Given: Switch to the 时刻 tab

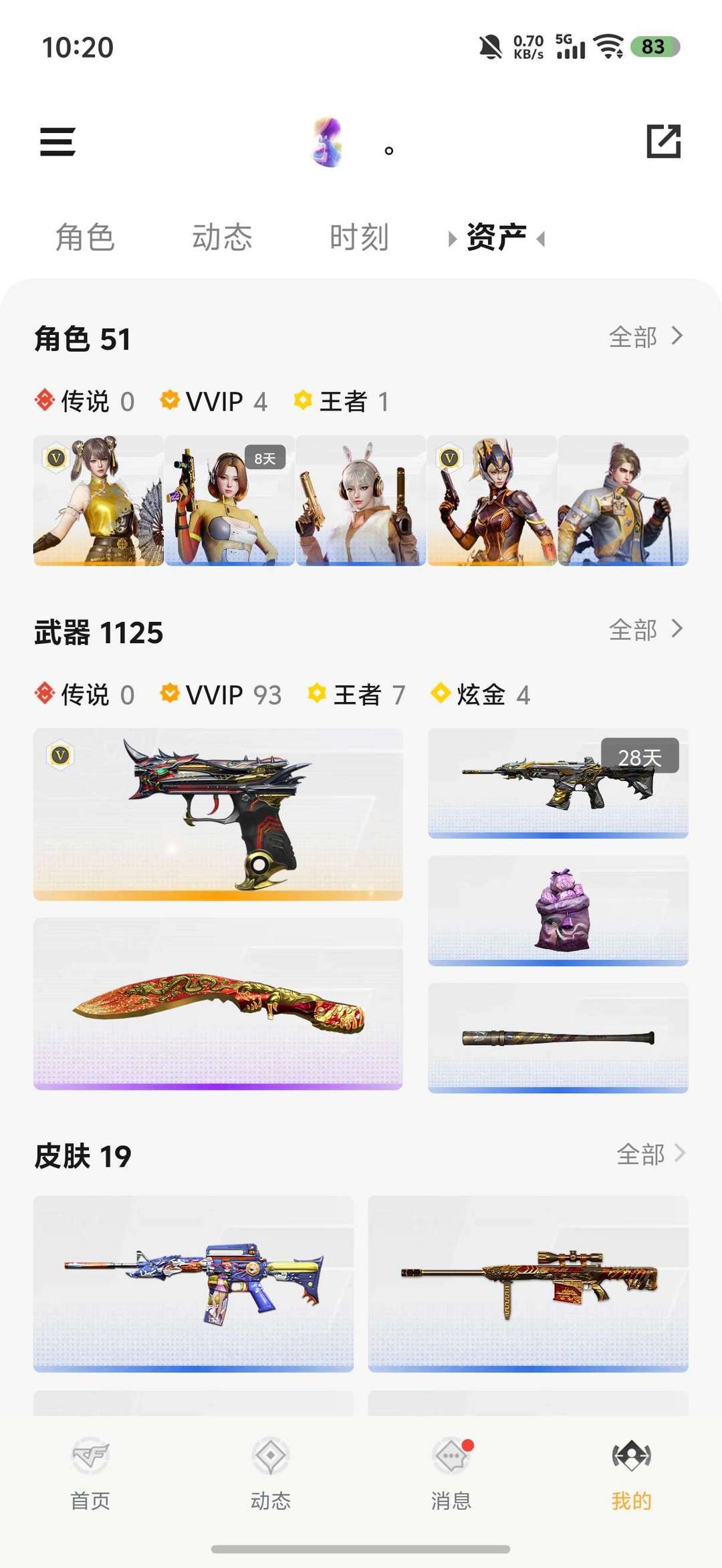Looking at the screenshot, I should (359, 238).
